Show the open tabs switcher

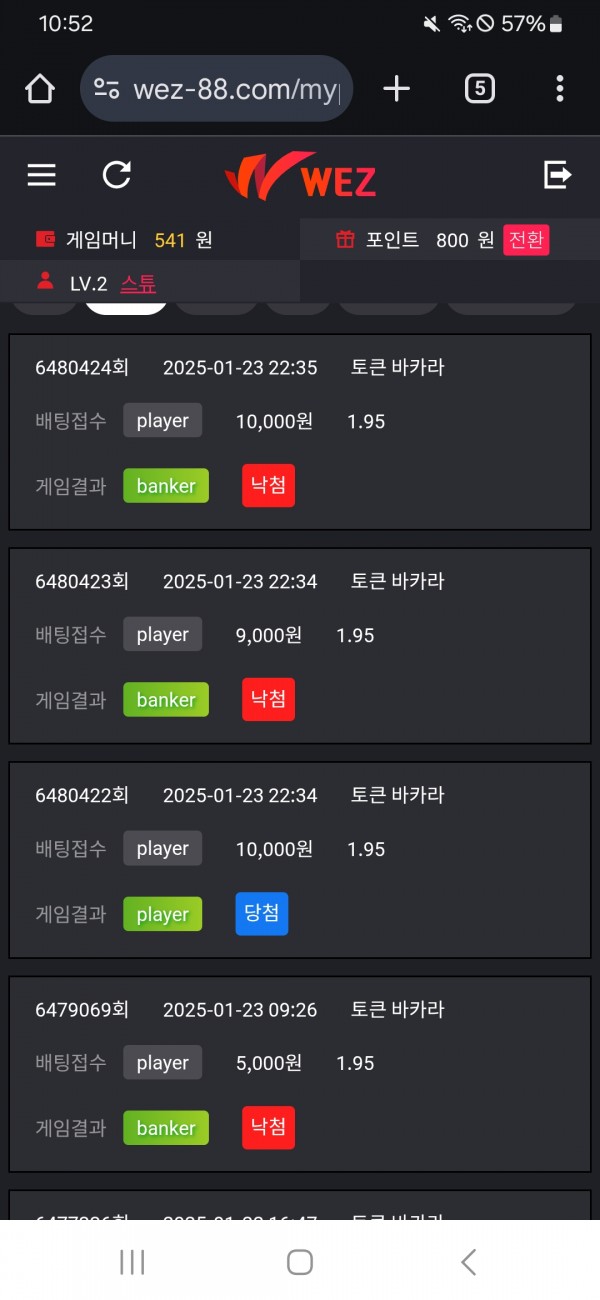click(479, 89)
